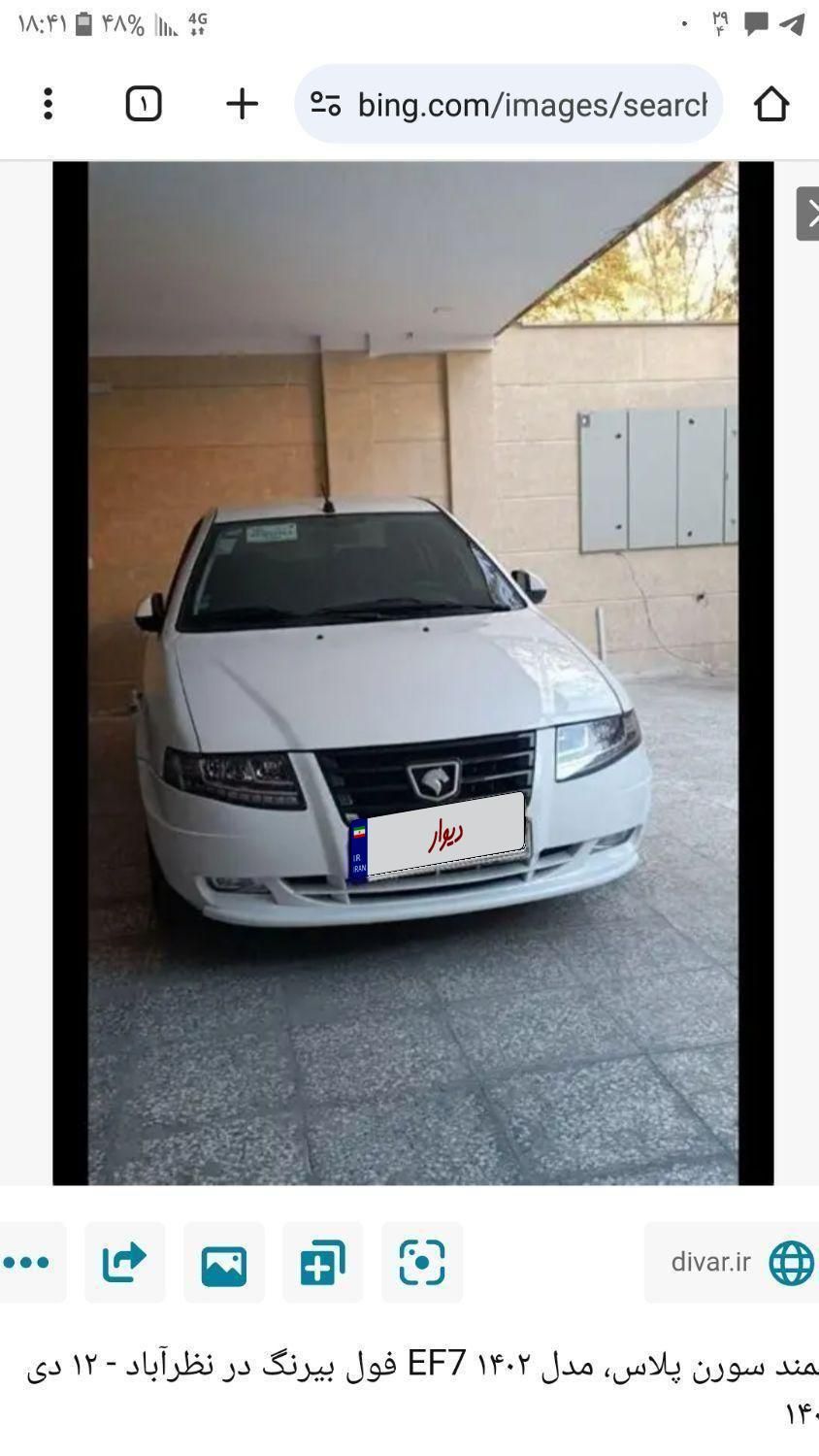Screen dimensions: 819x1456
Task: Start visual search on this image
Action: point(422,1262)
